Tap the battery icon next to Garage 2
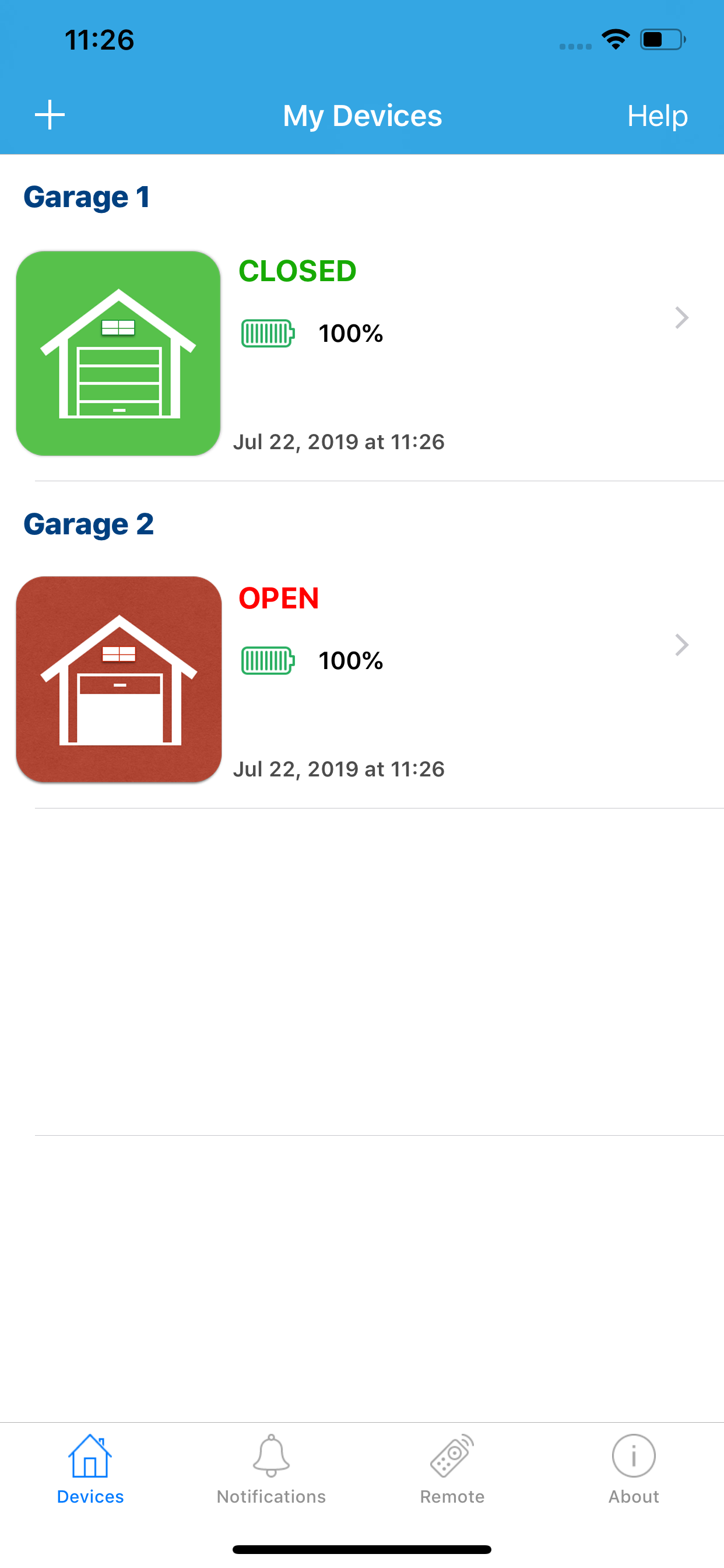724x1568 pixels. [x=266, y=659]
